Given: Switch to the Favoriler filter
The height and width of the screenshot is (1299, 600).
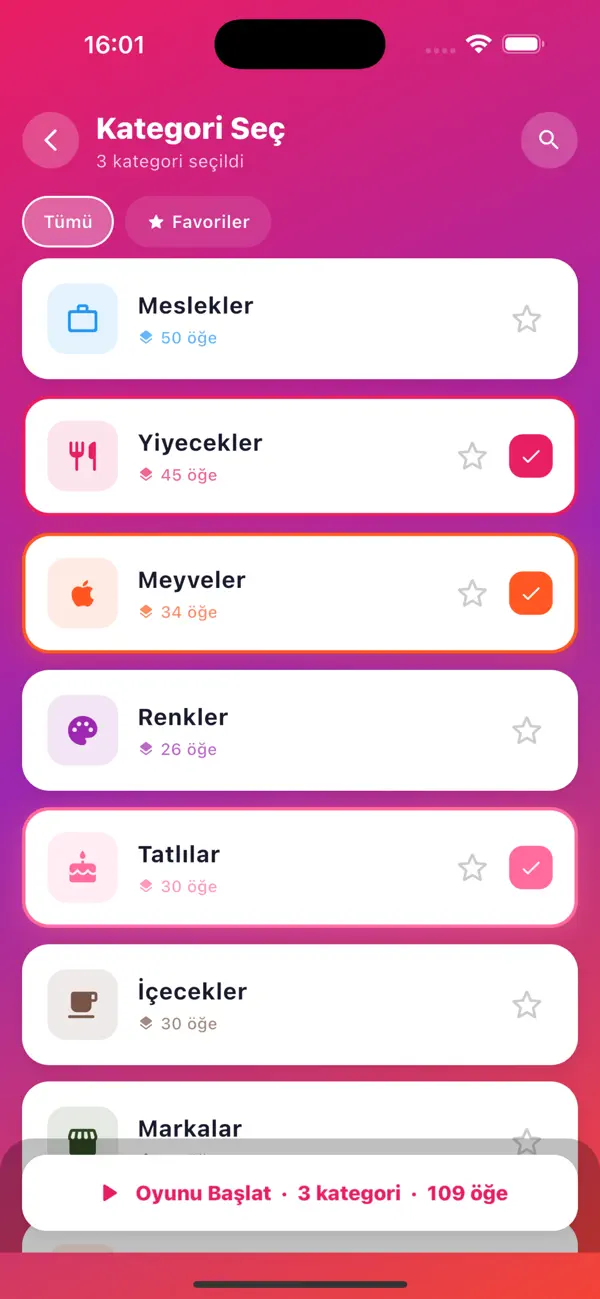Looking at the screenshot, I should [x=198, y=222].
